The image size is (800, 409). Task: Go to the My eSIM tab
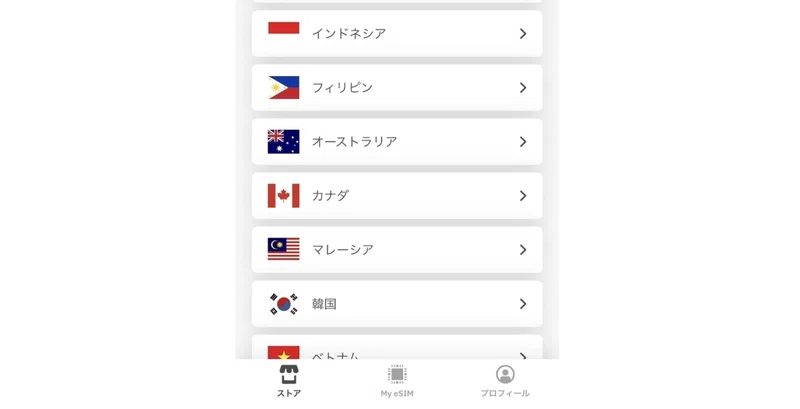tap(397, 381)
